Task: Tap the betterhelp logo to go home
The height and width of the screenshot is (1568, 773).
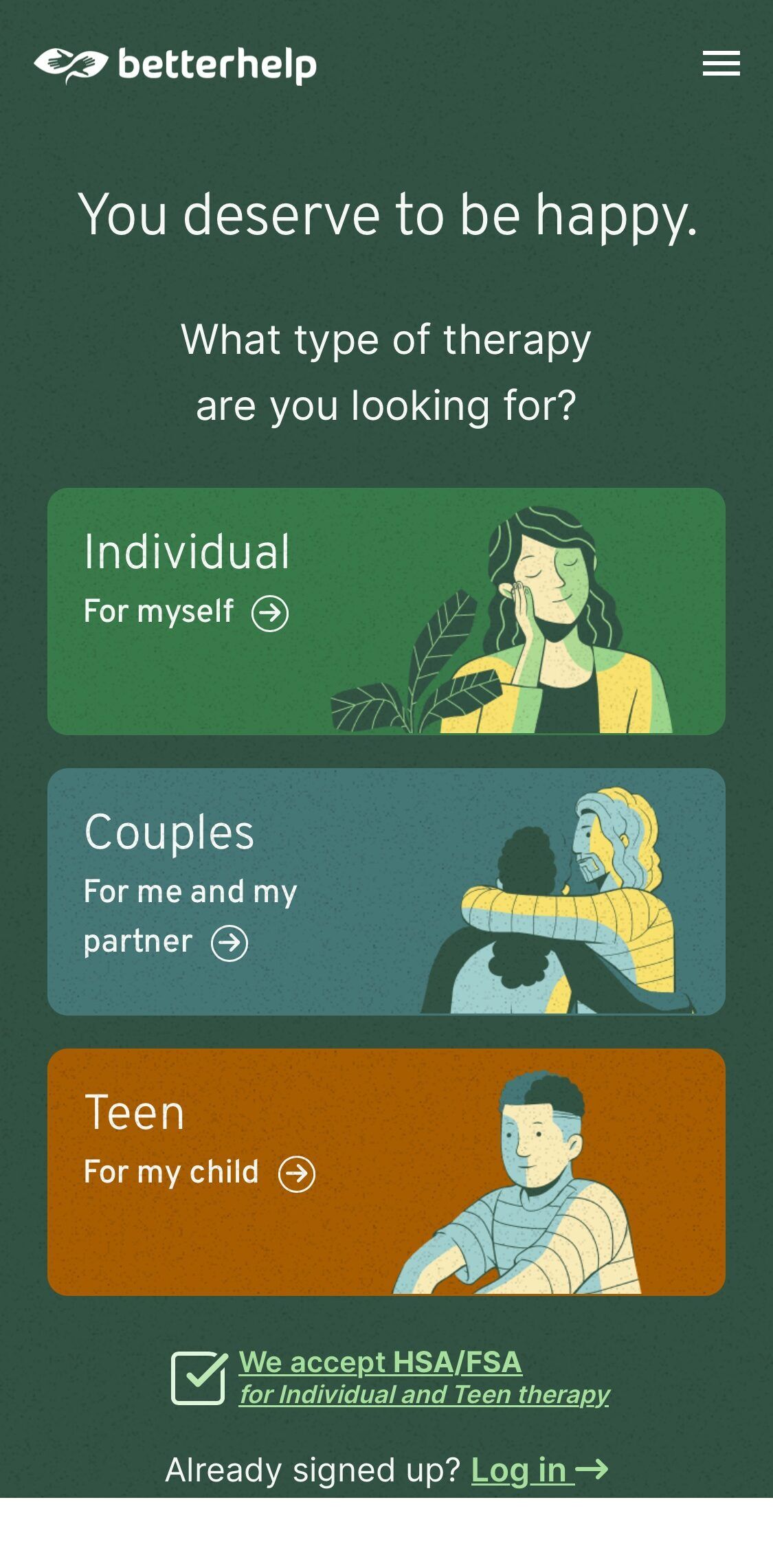Action: pos(175,65)
